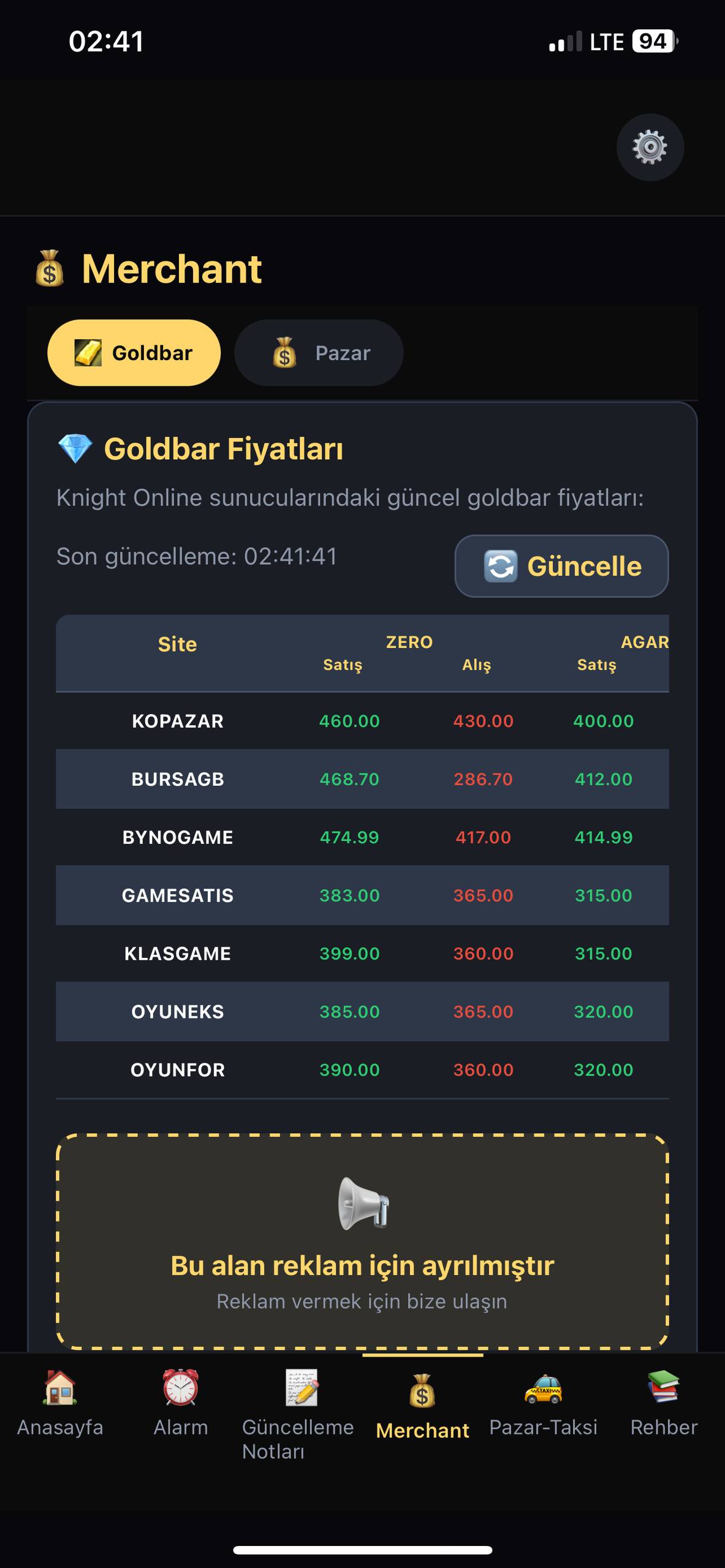Tap the ZERO column header
The image size is (725, 1568).
408,641
